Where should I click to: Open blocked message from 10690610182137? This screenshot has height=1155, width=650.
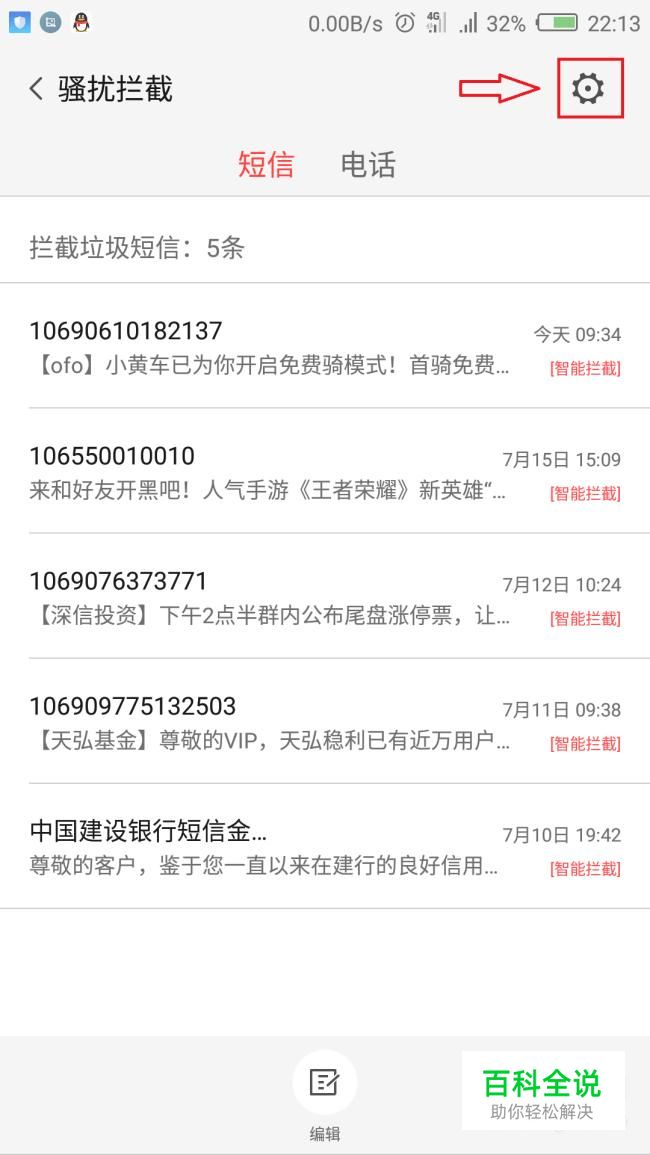pyautogui.click(x=325, y=345)
